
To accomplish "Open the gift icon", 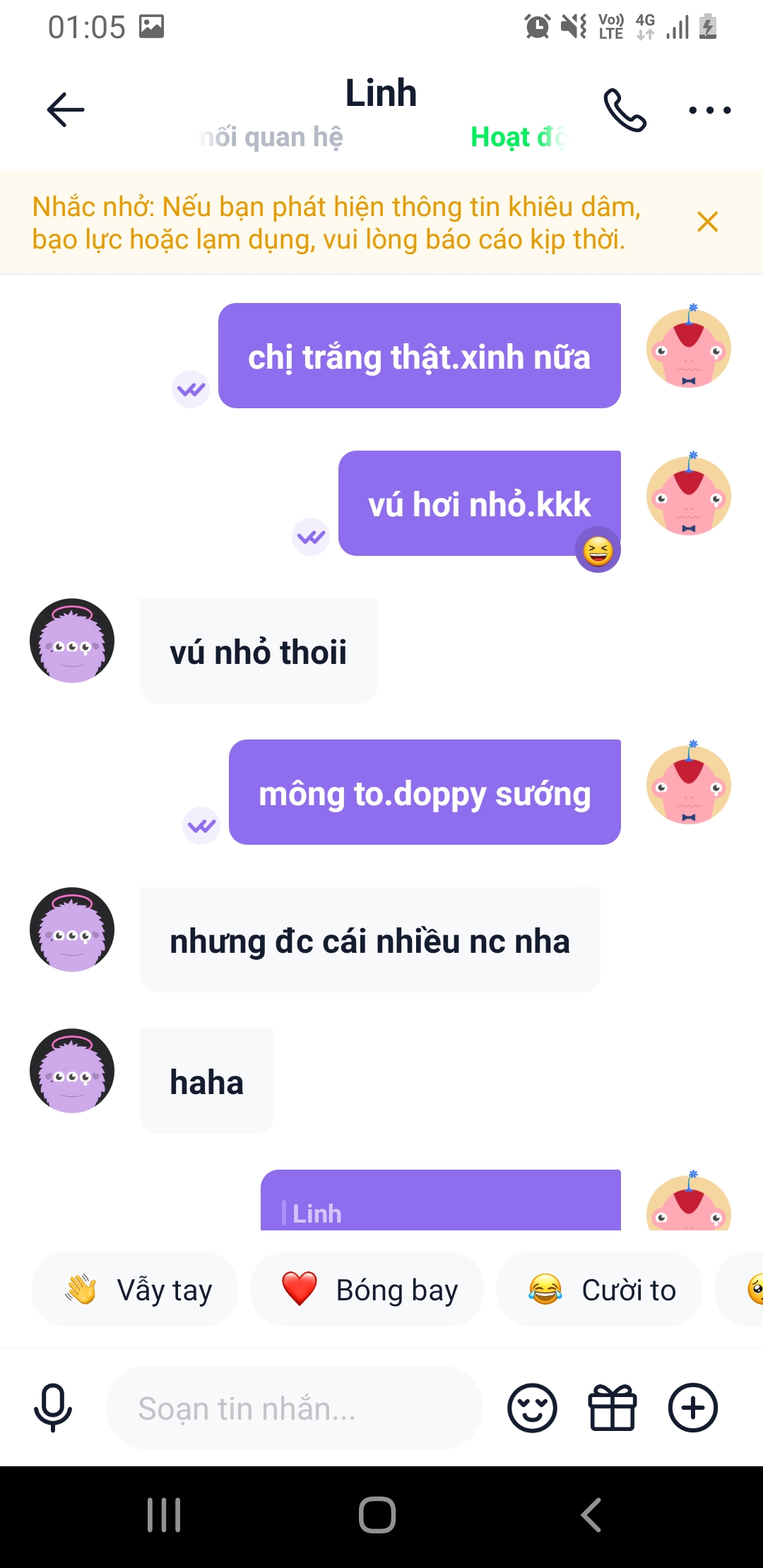I will [613, 1408].
